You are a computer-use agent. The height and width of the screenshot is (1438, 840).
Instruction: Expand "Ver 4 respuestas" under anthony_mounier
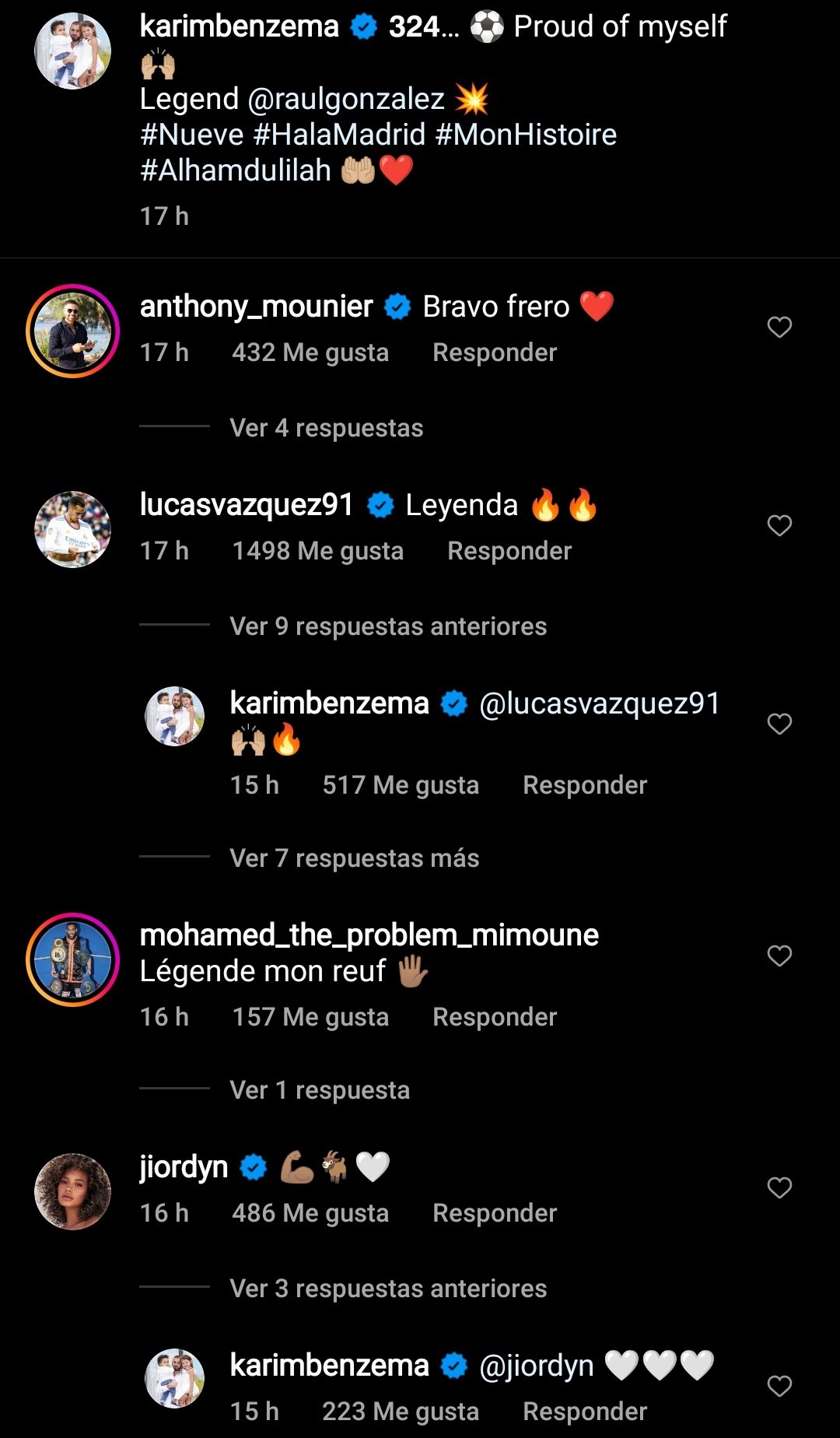pos(326,428)
